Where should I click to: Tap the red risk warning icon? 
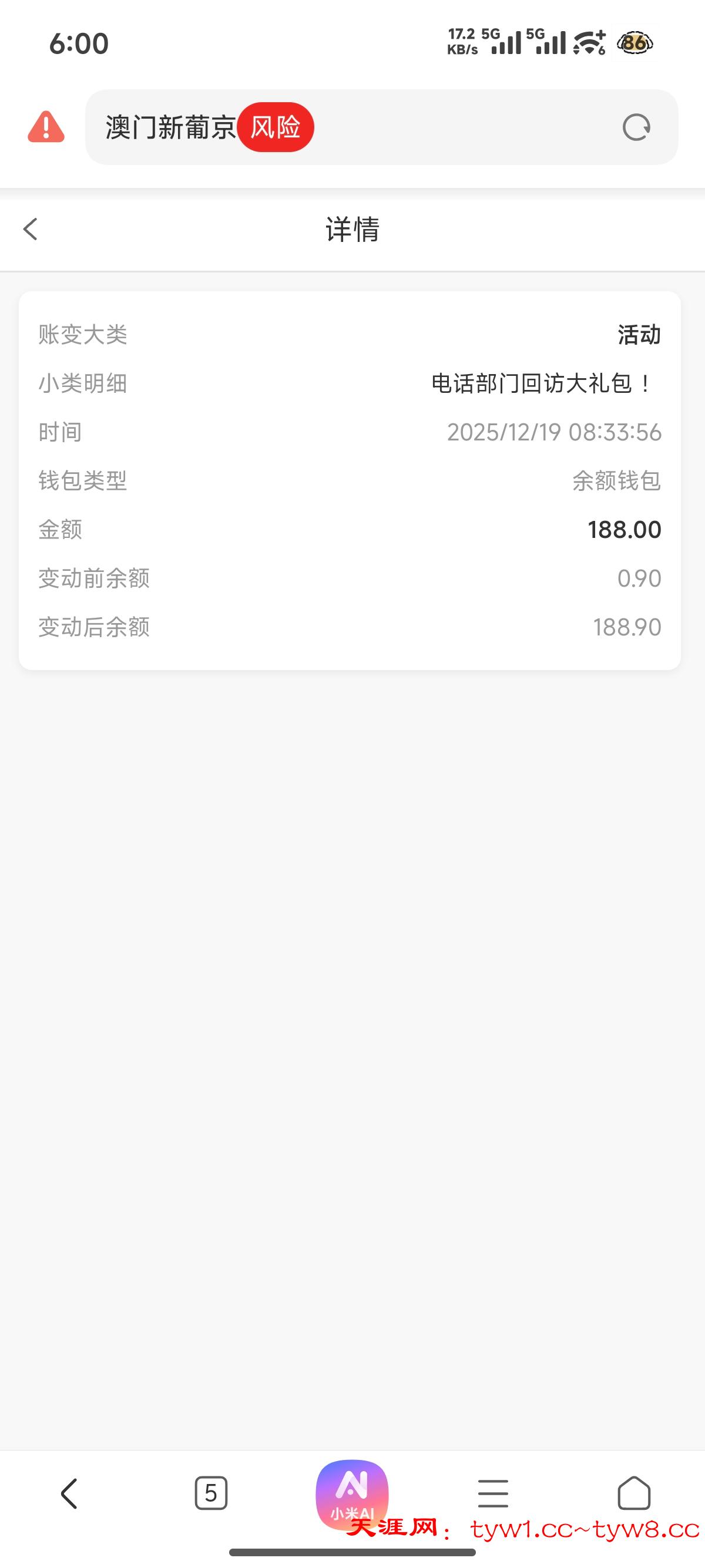46,127
